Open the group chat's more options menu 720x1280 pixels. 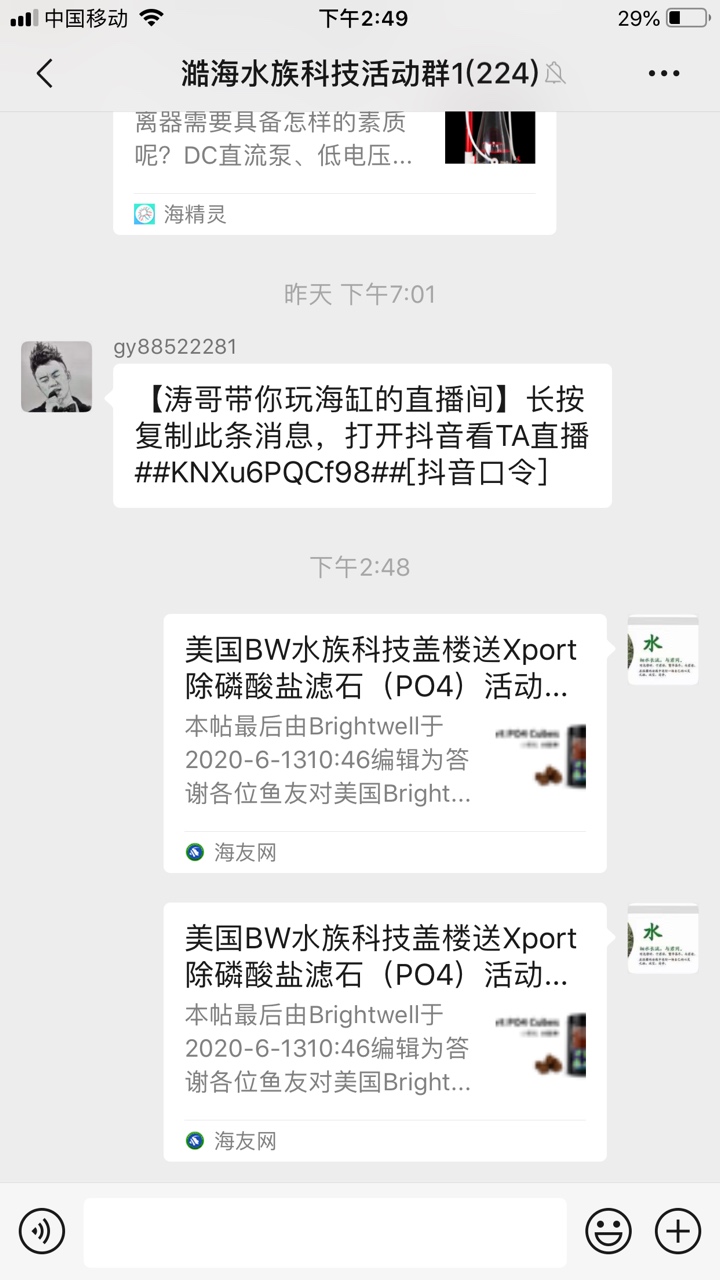pos(664,73)
